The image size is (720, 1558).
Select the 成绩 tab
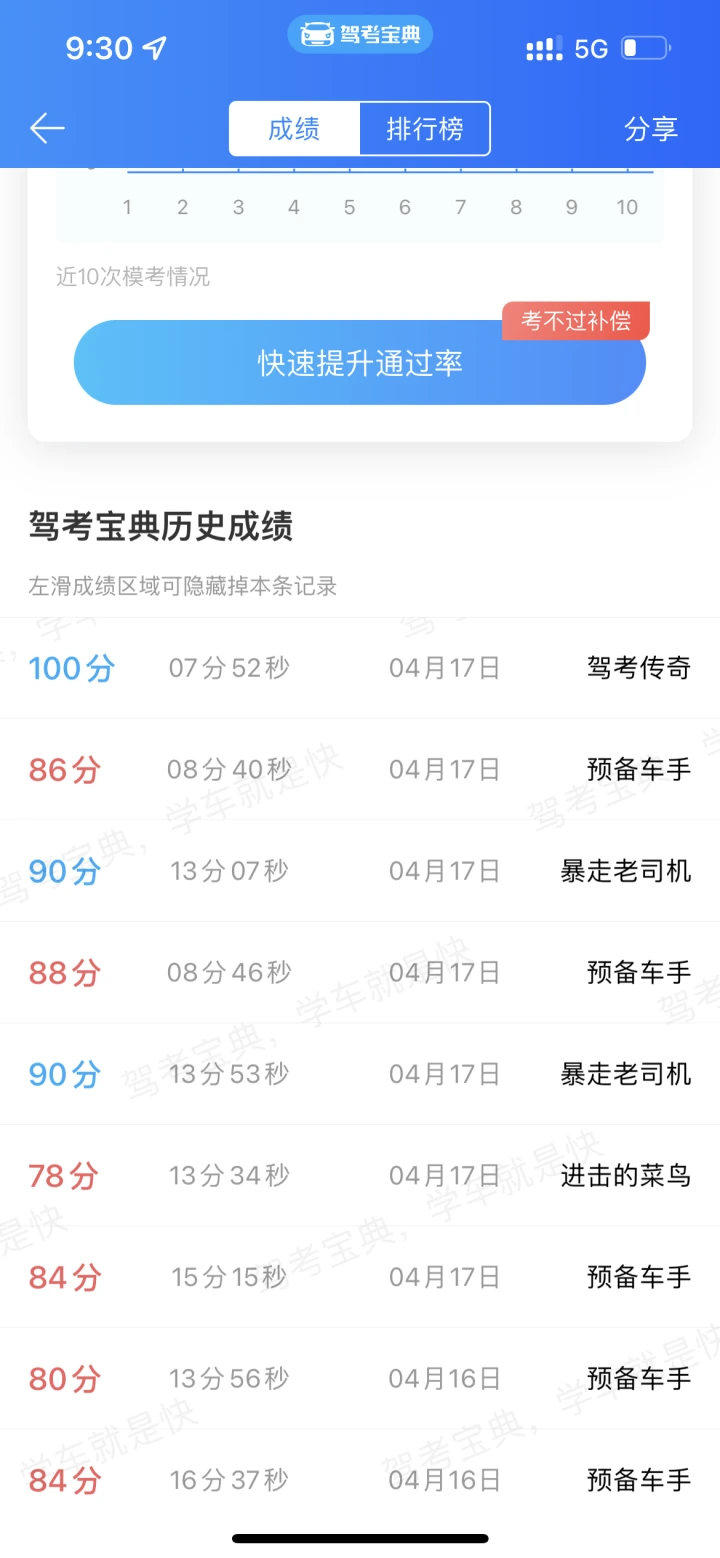(x=294, y=129)
